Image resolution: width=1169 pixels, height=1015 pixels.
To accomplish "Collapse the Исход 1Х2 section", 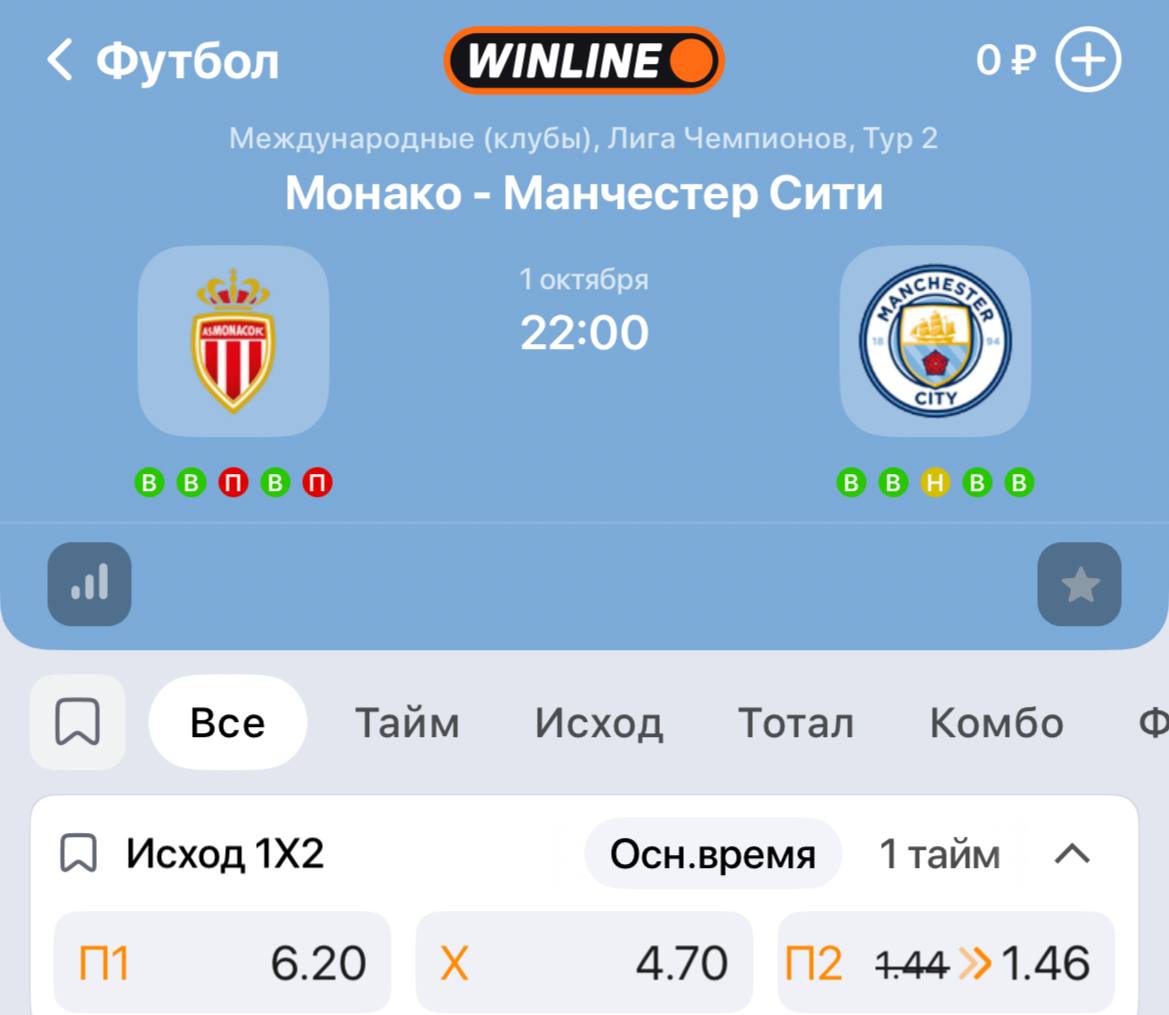I will (1071, 854).
